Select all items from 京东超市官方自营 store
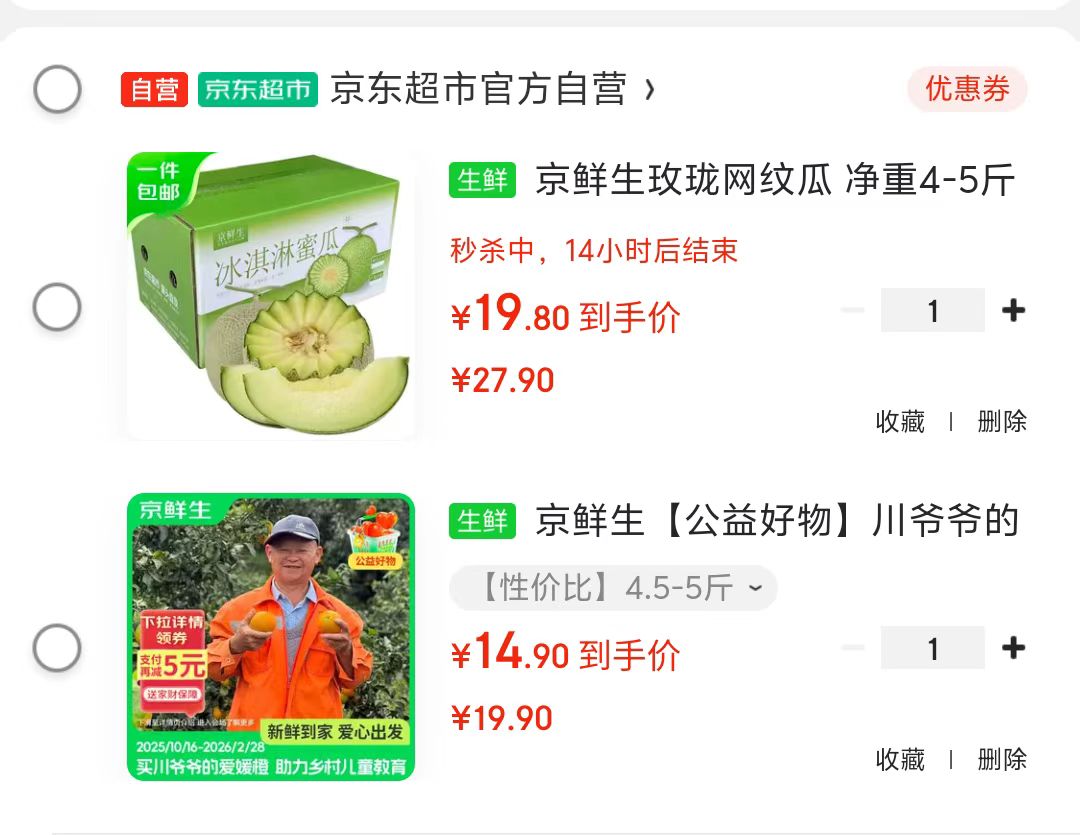1080x835 pixels. click(x=57, y=89)
